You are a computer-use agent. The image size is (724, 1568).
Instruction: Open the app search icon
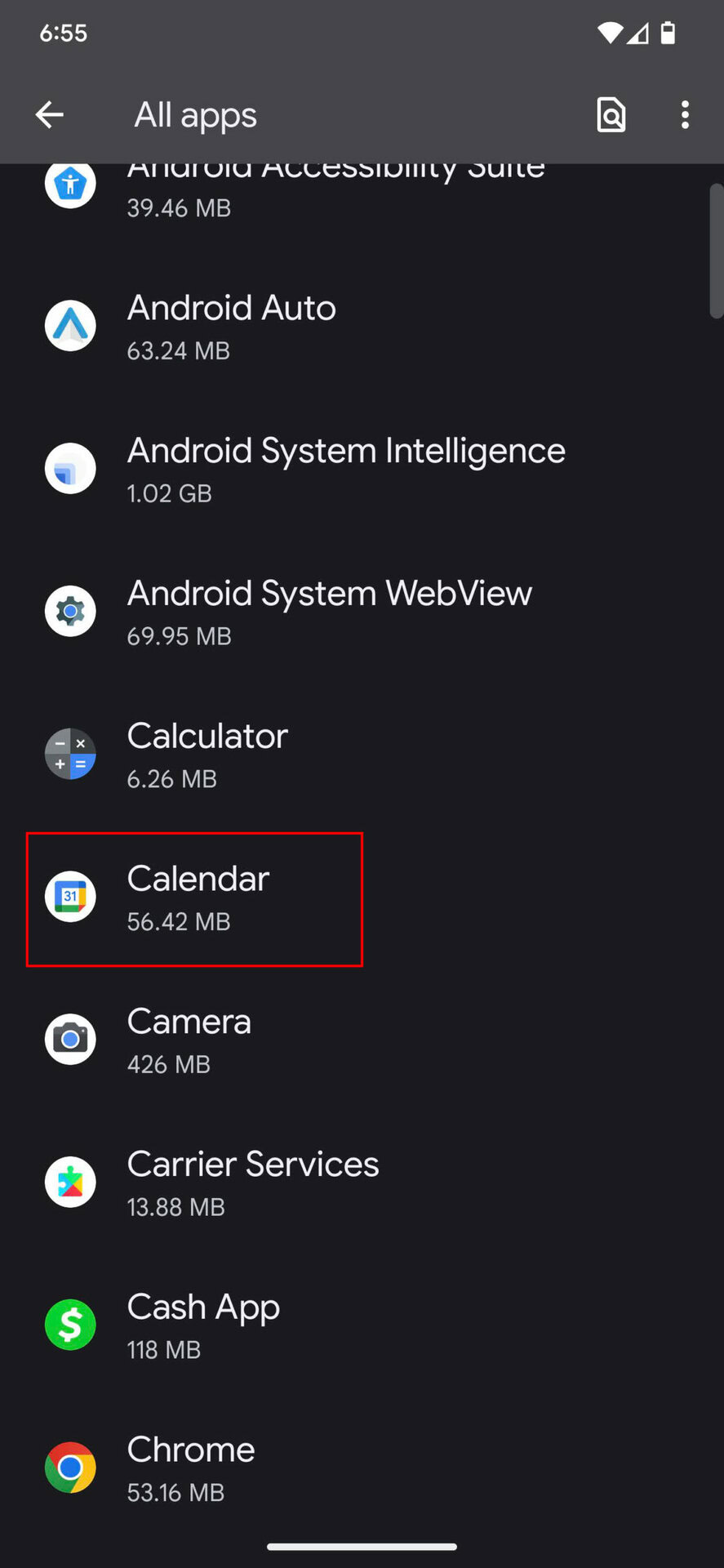[x=611, y=115]
